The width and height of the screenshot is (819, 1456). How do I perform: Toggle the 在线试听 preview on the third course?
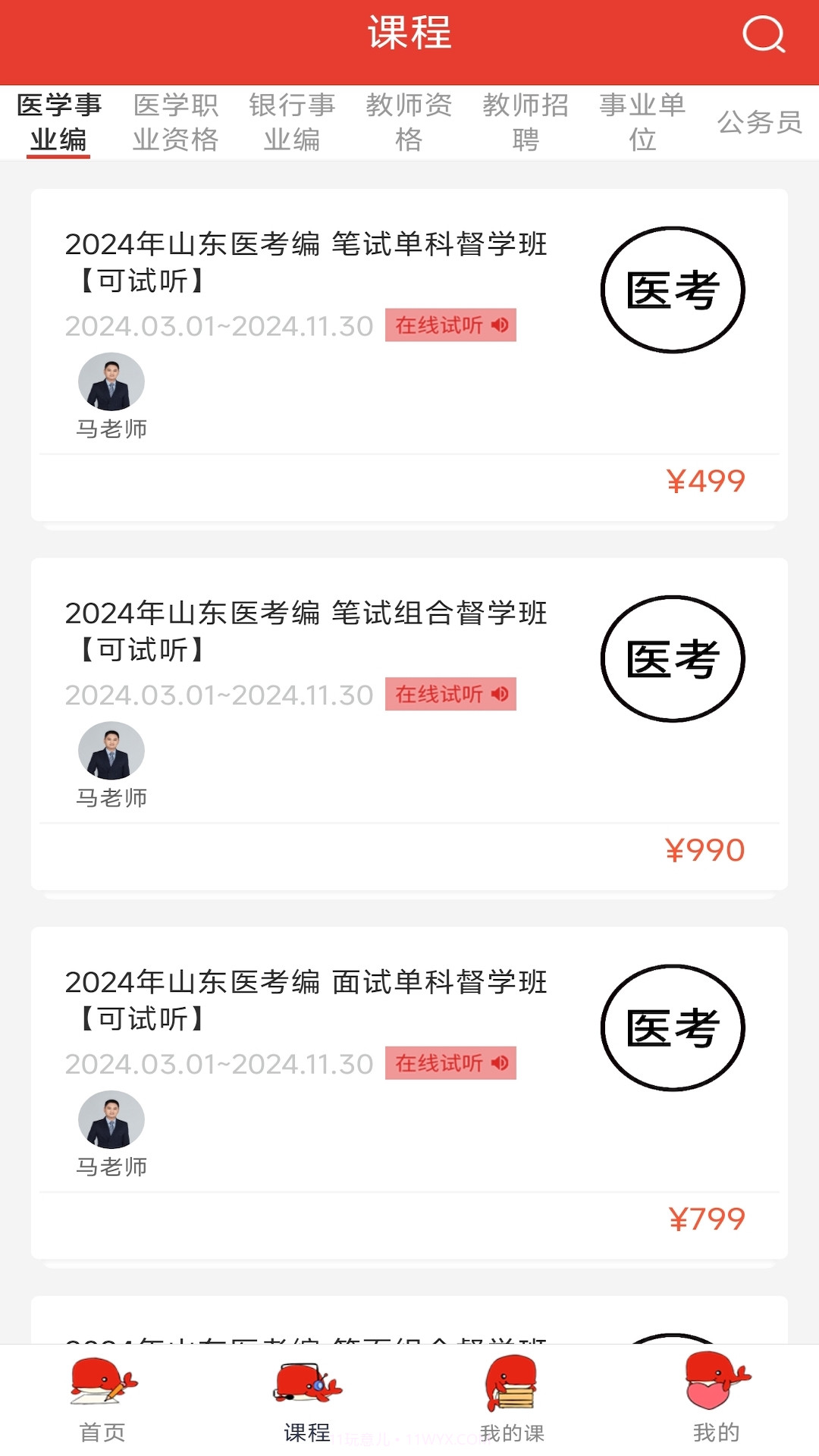450,1063
